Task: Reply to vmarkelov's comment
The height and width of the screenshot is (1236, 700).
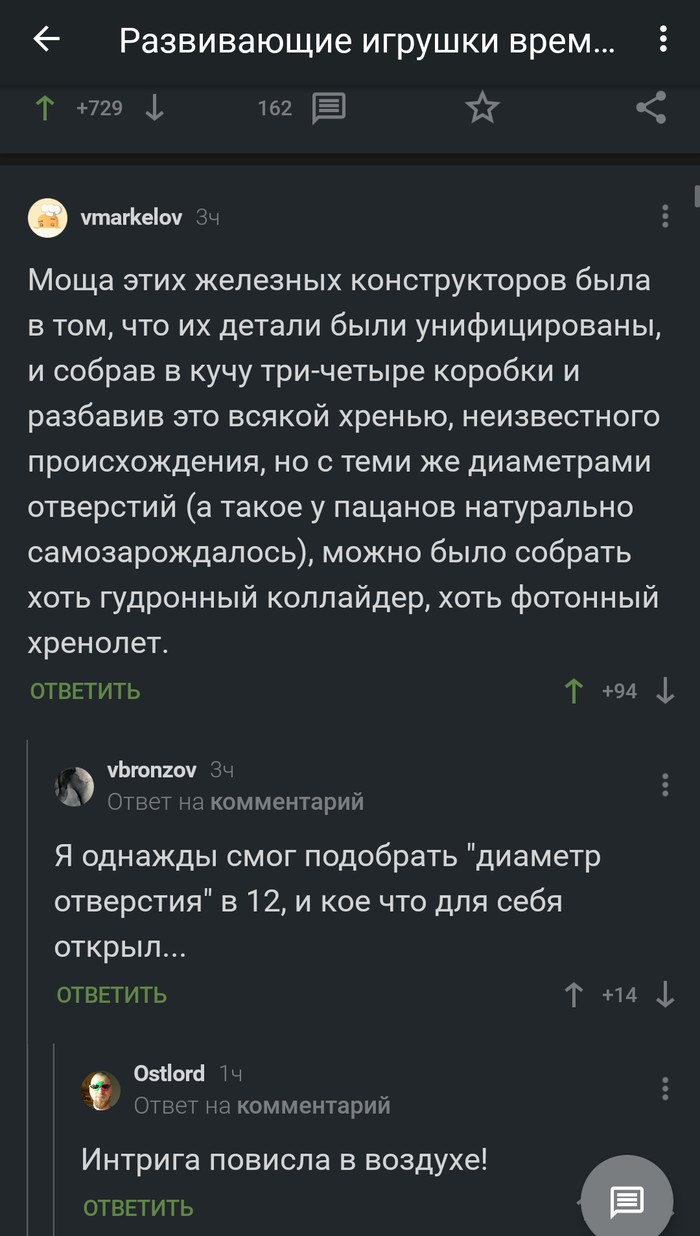Action: click(85, 691)
